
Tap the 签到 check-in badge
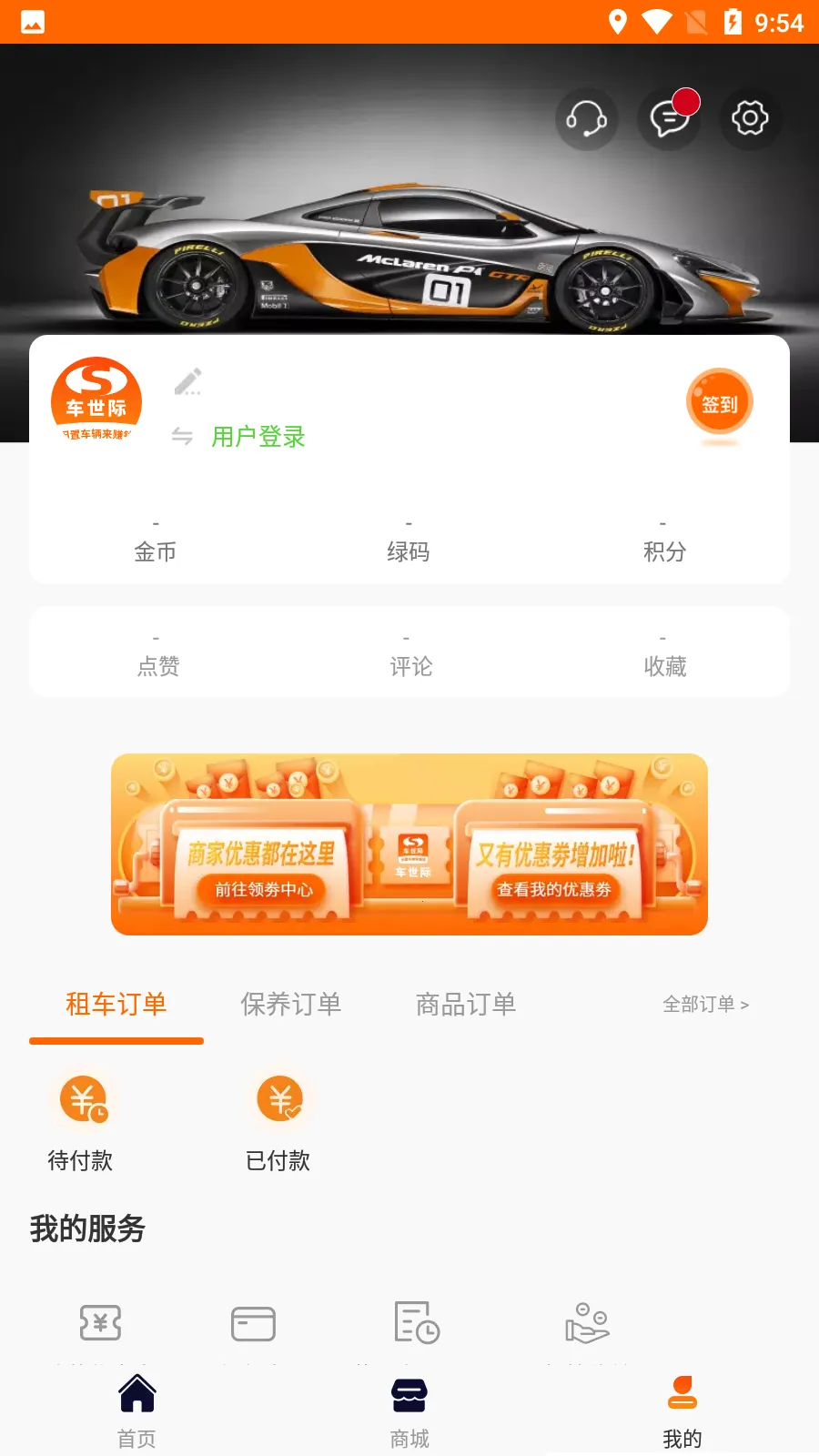[719, 401]
